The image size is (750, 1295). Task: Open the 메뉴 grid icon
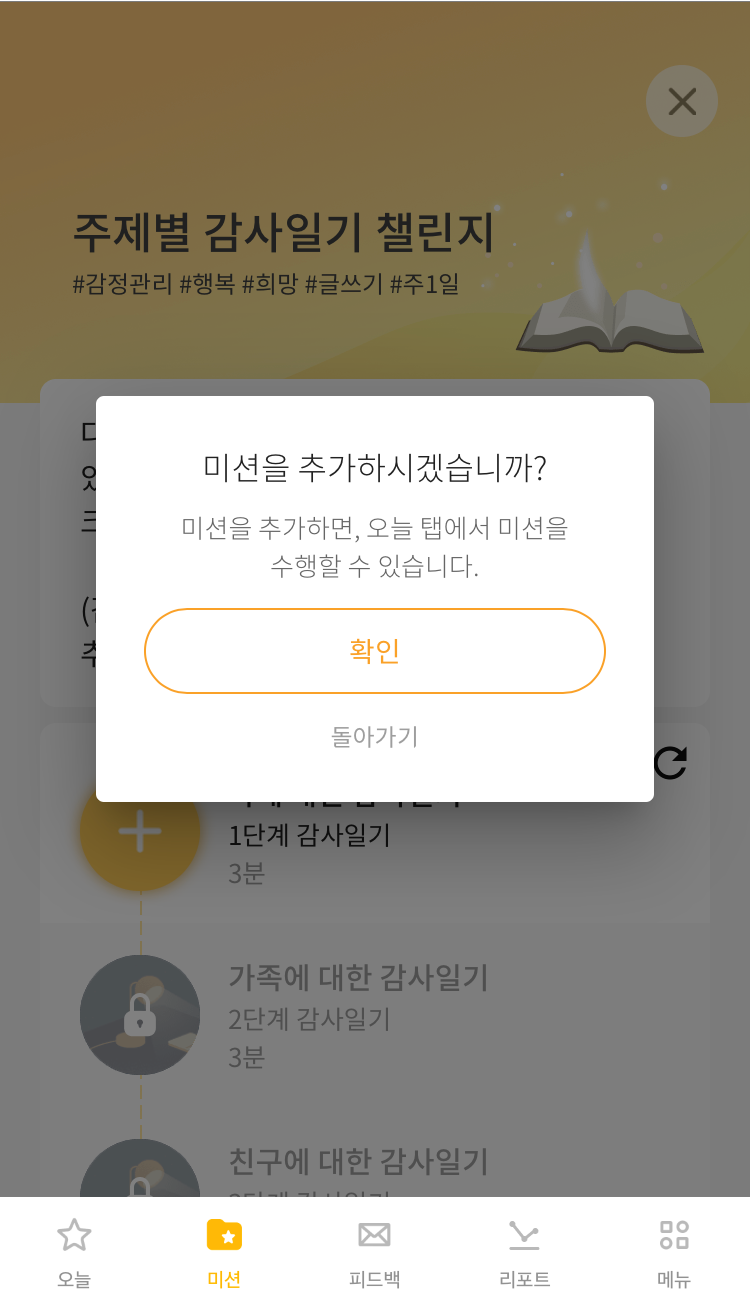click(x=672, y=1235)
